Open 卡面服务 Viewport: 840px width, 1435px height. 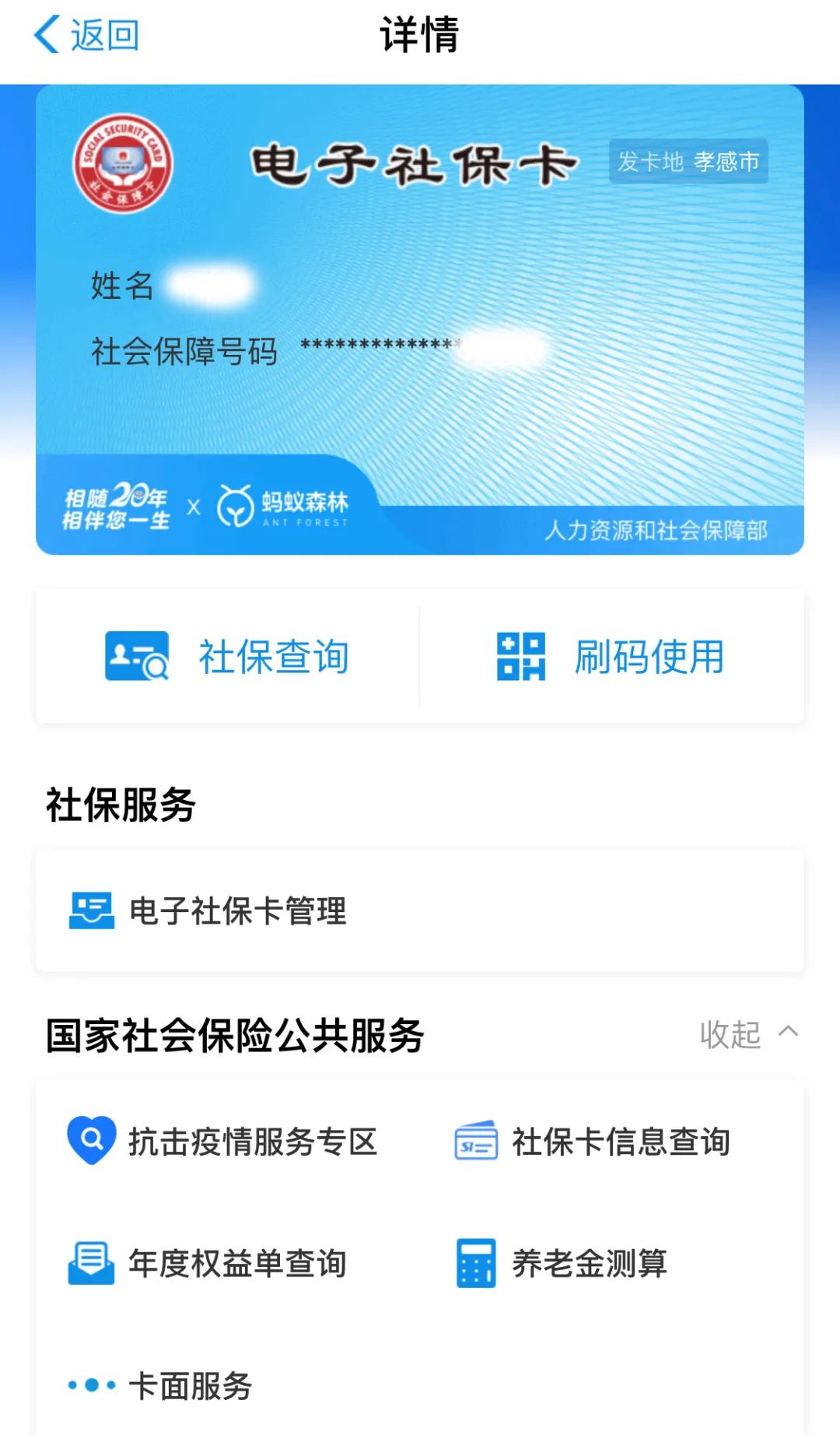tap(162, 1385)
